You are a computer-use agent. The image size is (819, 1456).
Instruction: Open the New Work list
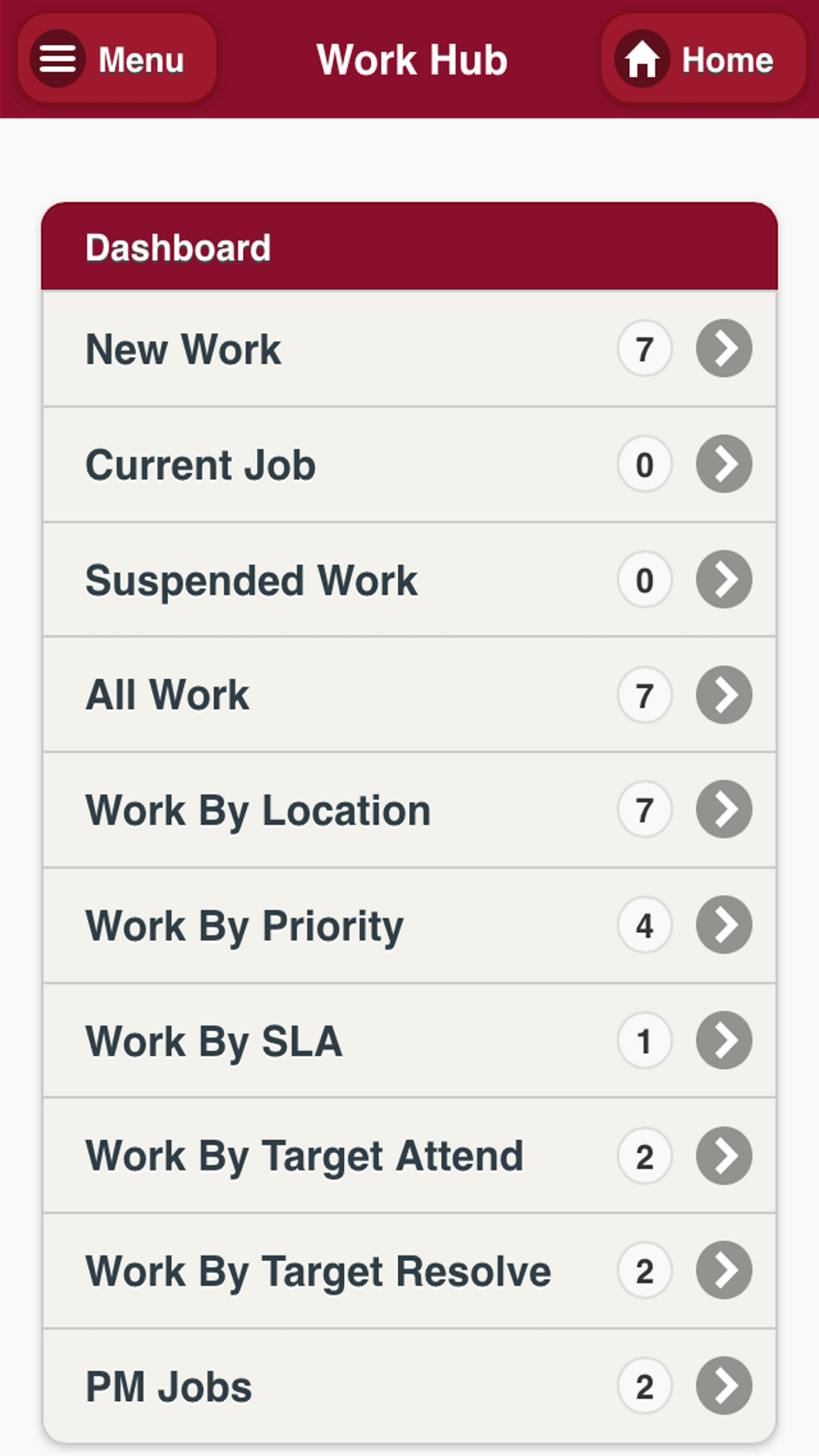(409, 349)
